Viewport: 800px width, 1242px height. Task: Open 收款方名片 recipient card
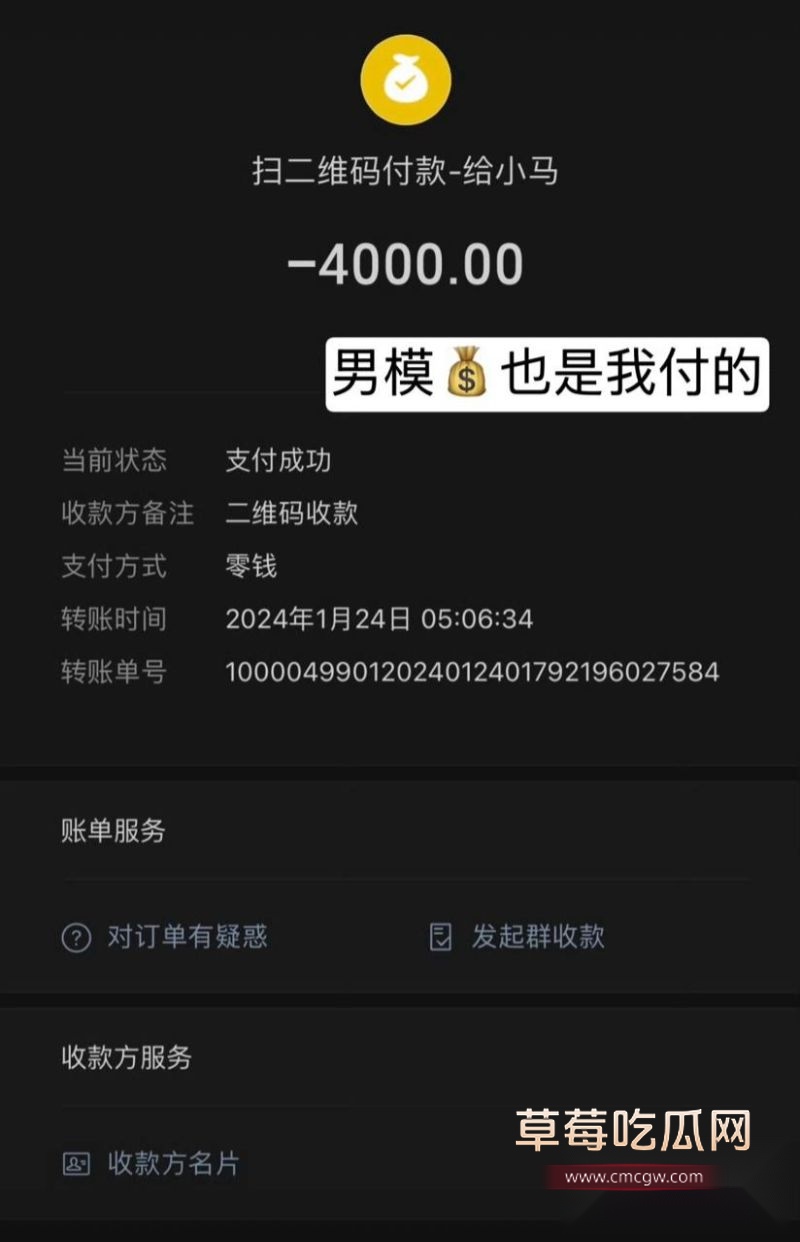[176, 1163]
